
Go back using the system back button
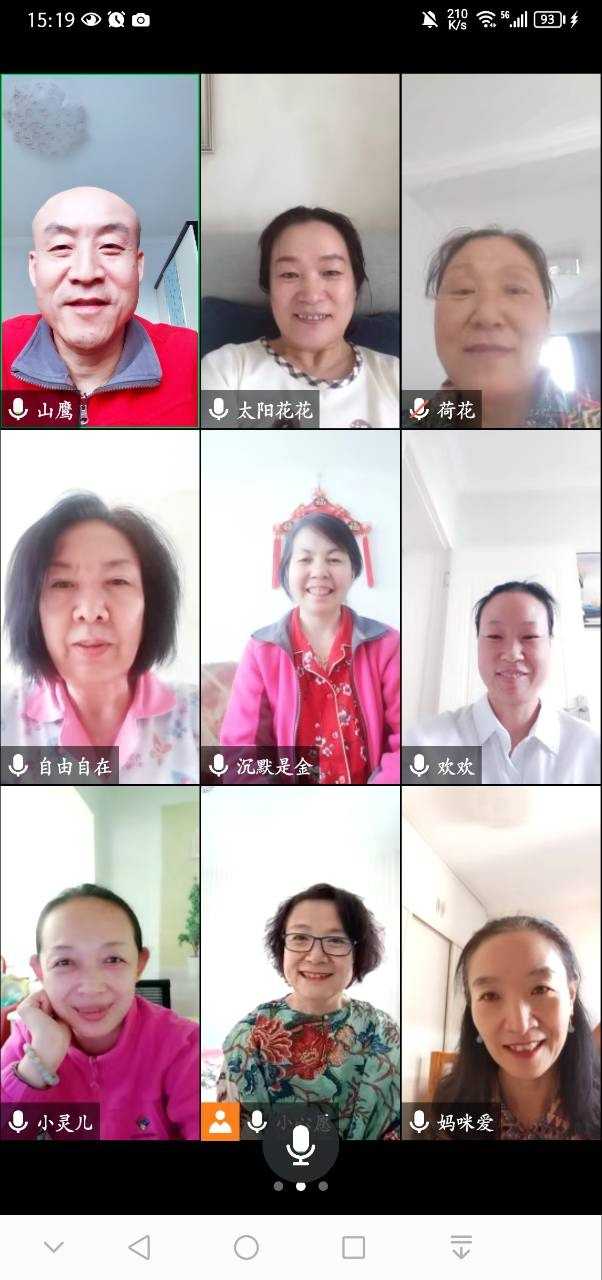click(139, 1247)
